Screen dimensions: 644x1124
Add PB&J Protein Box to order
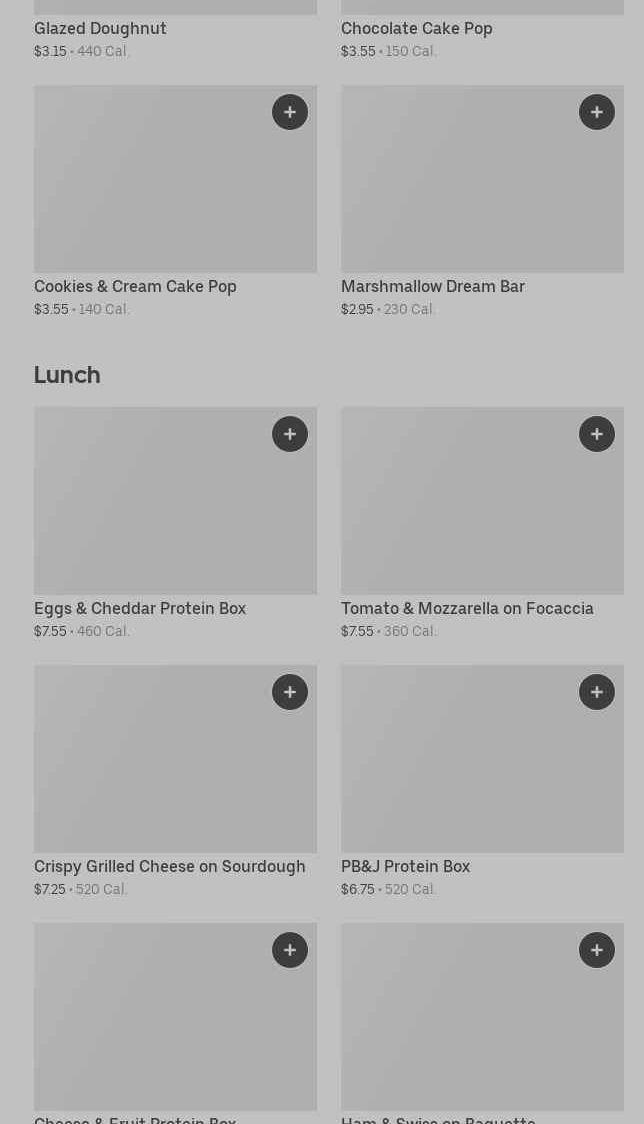pos(597,692)
